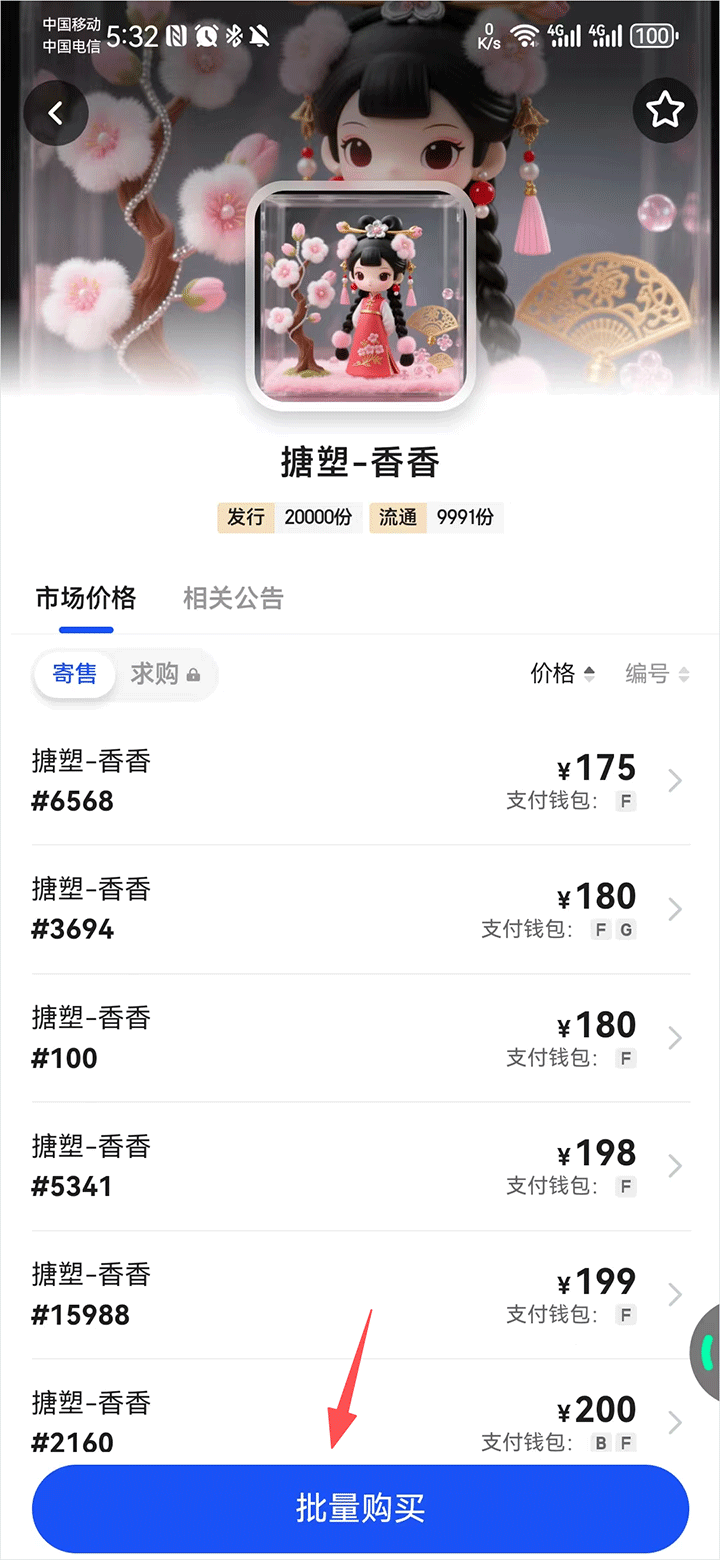This screenshot has width=720, height=1560.
Task: Select the 市场价格 tab
Action: [x=86, y=599]
